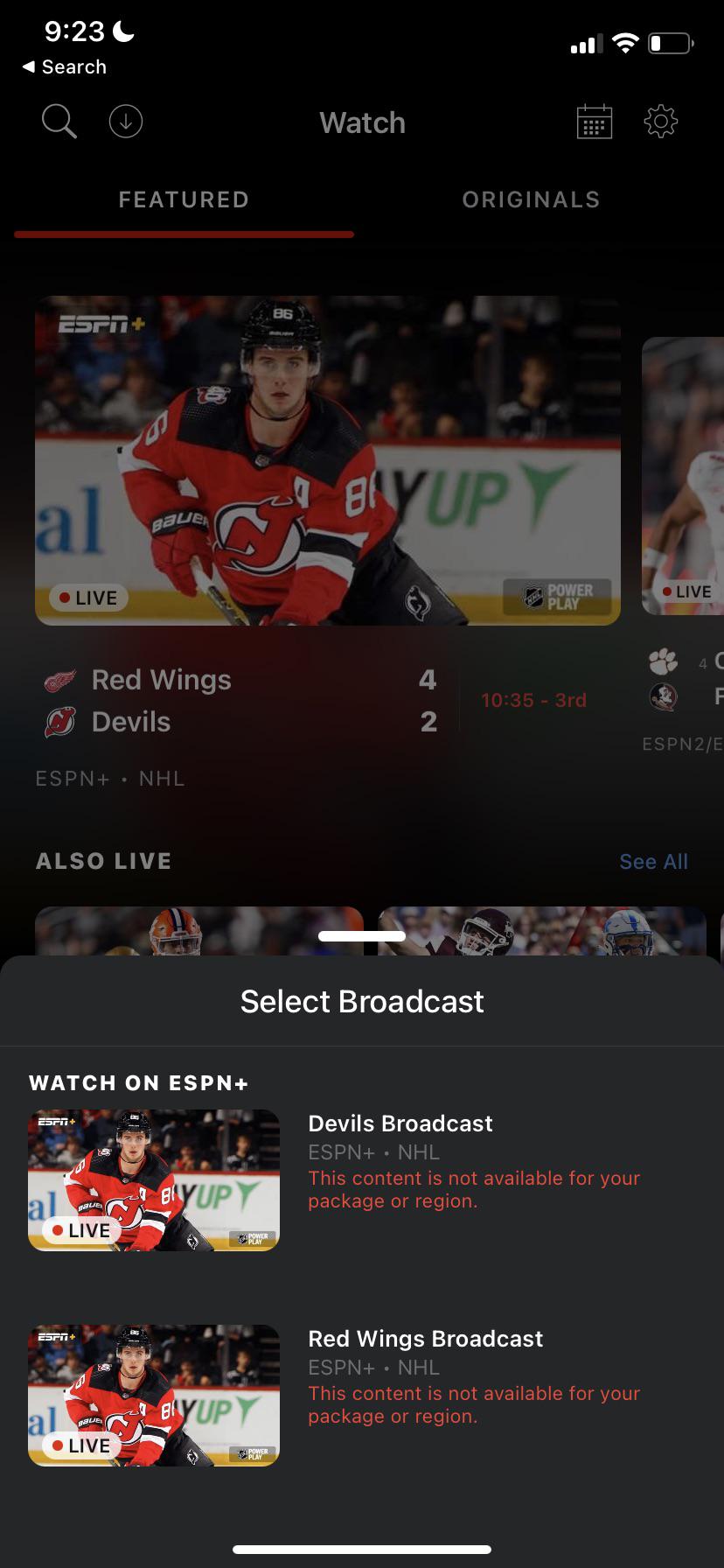Open downloads via the download arrow icon
Viewport: 724px width, 1568px height.
[x=125, y=122]
